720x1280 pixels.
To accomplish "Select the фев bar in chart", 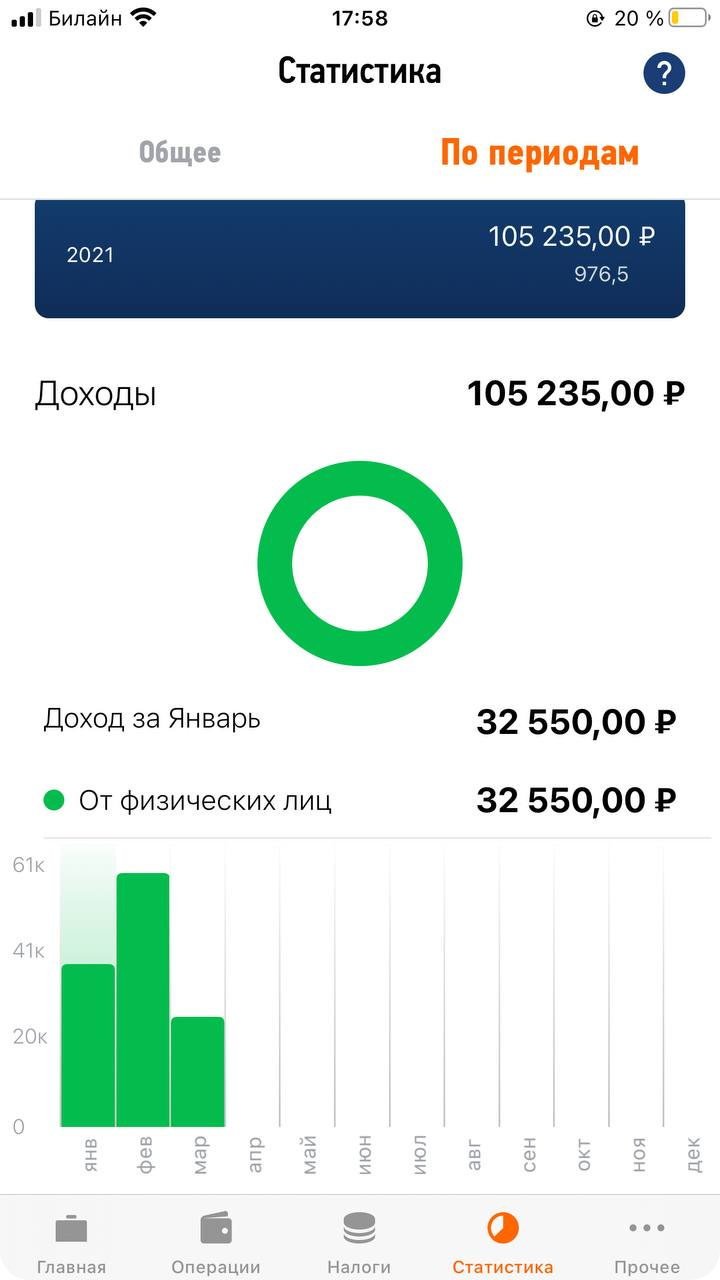I will [143, 1000].
